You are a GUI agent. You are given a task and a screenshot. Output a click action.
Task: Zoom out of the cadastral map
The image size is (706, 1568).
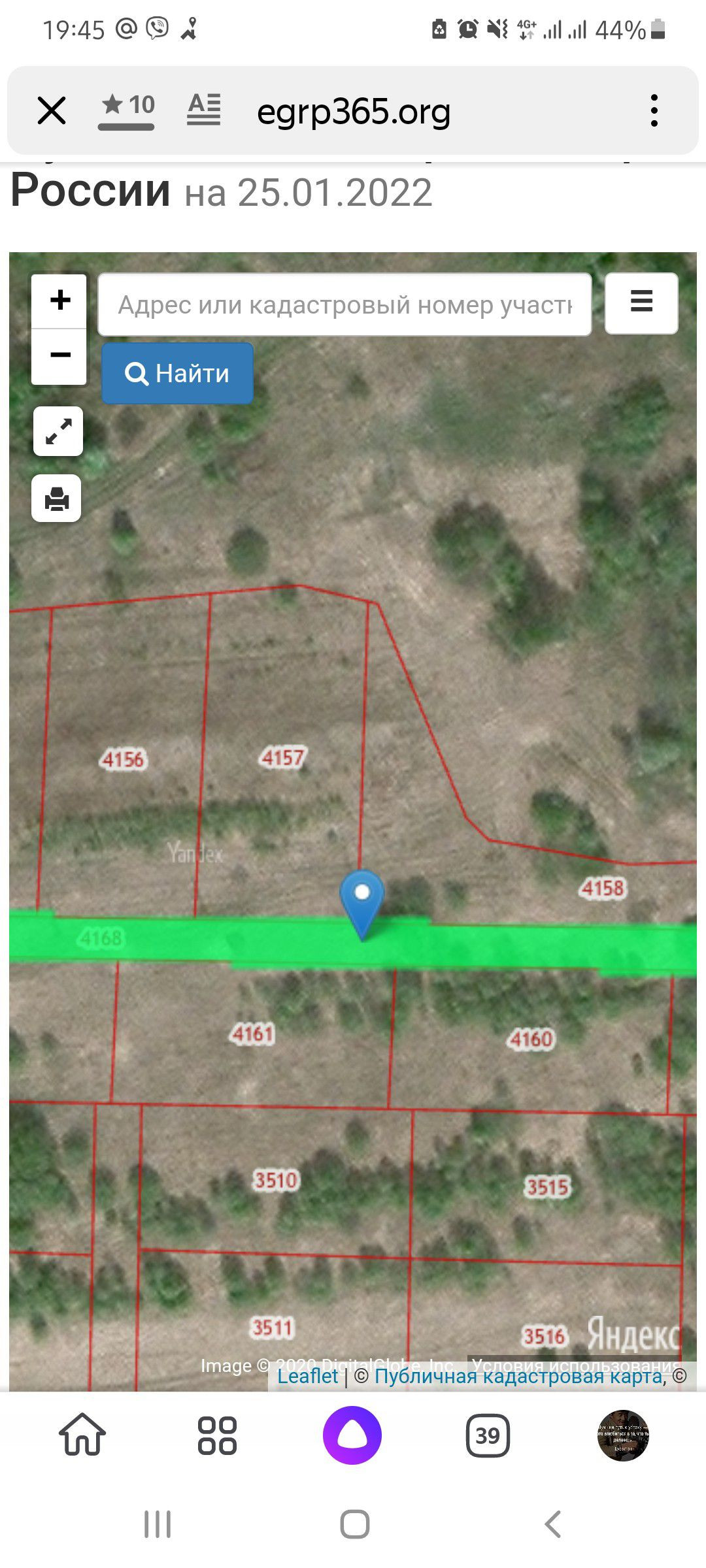(x=59, y=355)
